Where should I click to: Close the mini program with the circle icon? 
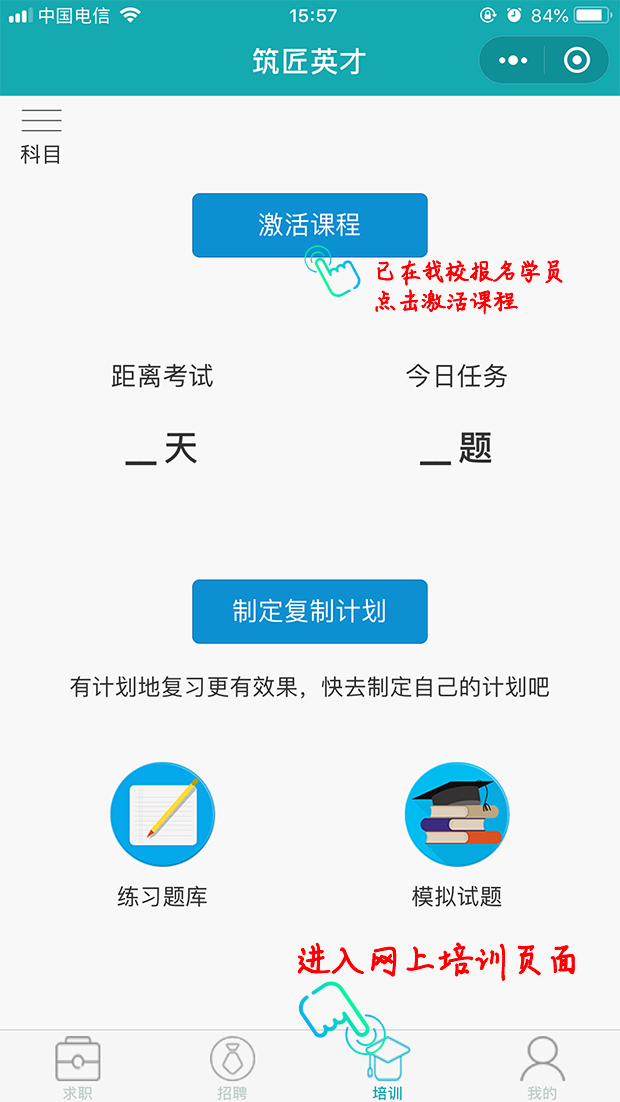click(x=577, y=61)
